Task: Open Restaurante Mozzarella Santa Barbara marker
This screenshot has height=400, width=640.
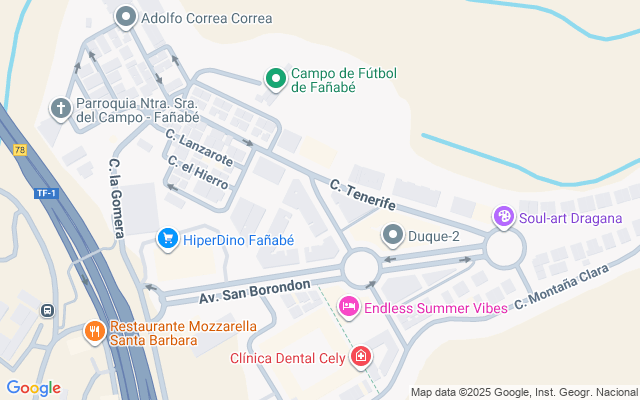Action: [x=94, y=330]
